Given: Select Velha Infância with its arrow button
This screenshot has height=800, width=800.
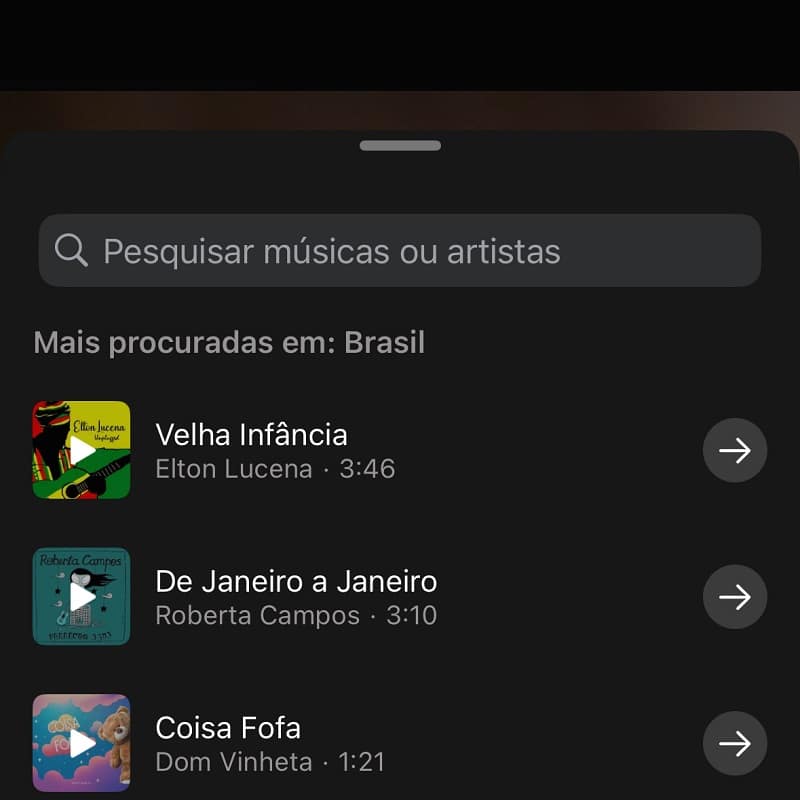Looking at the screenshot, I should coord(735,451).
